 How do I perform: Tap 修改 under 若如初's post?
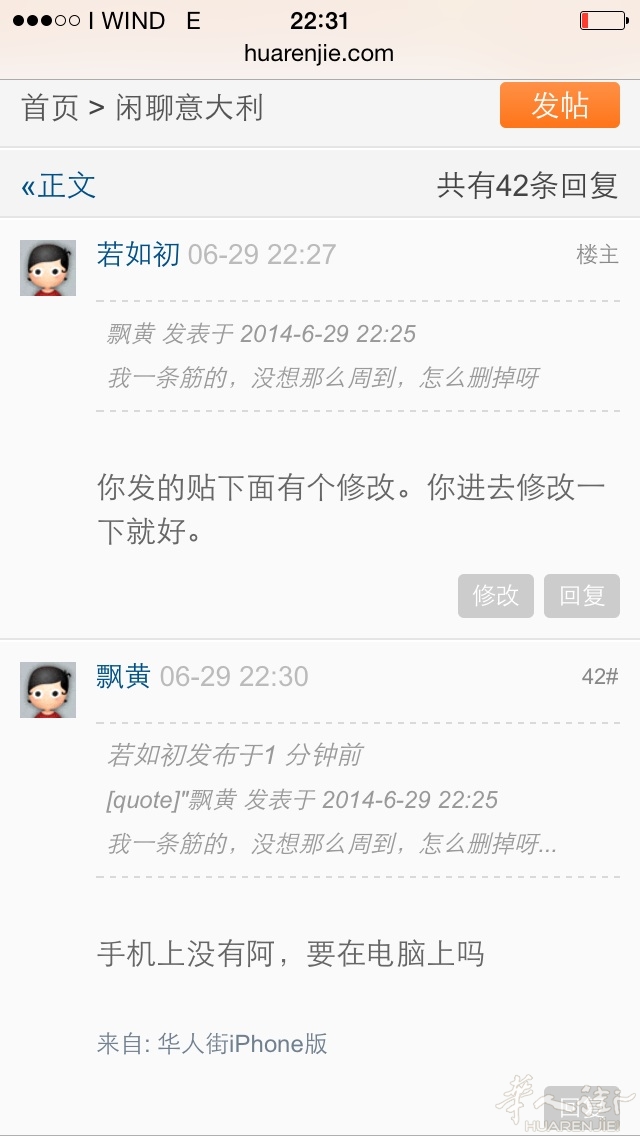pos(496,596)
